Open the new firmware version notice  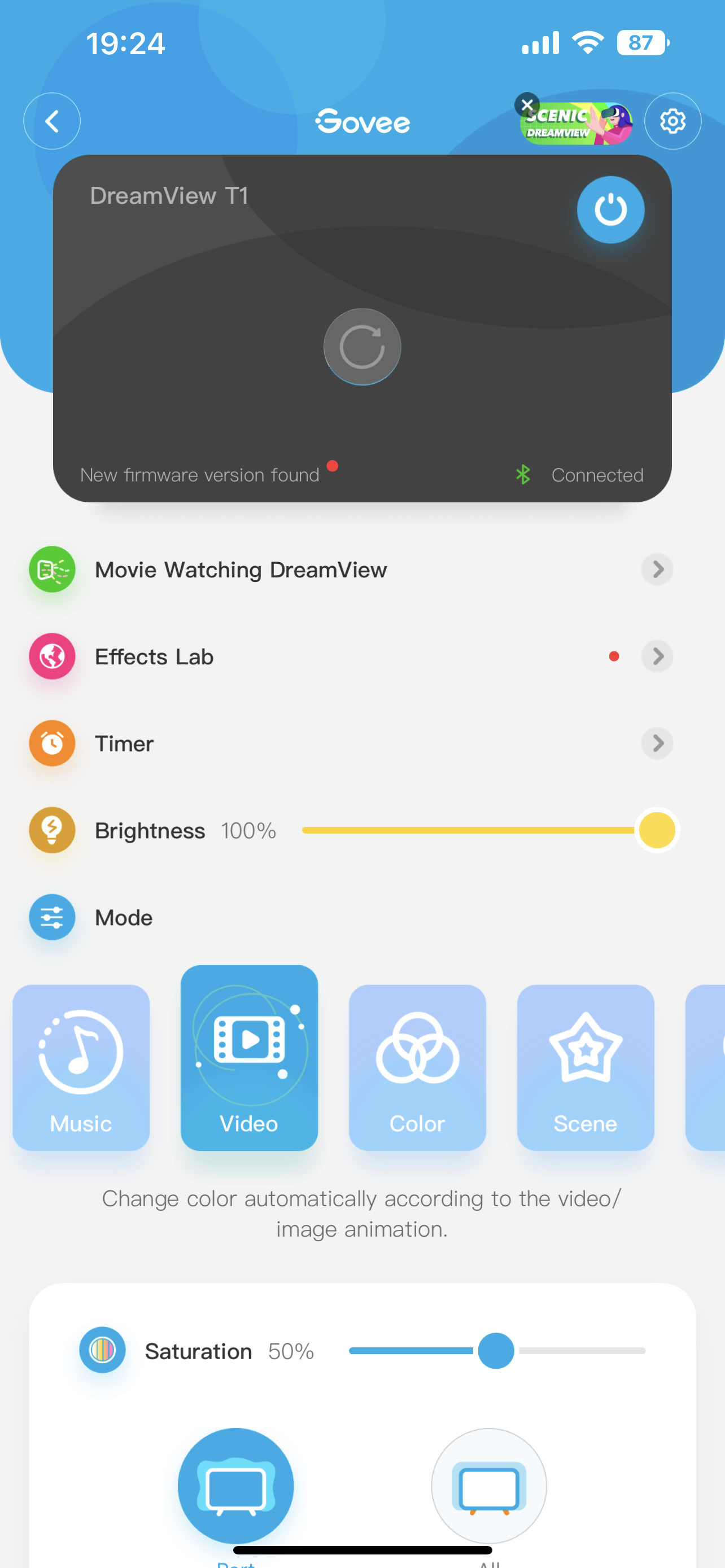tap(200, 475)
